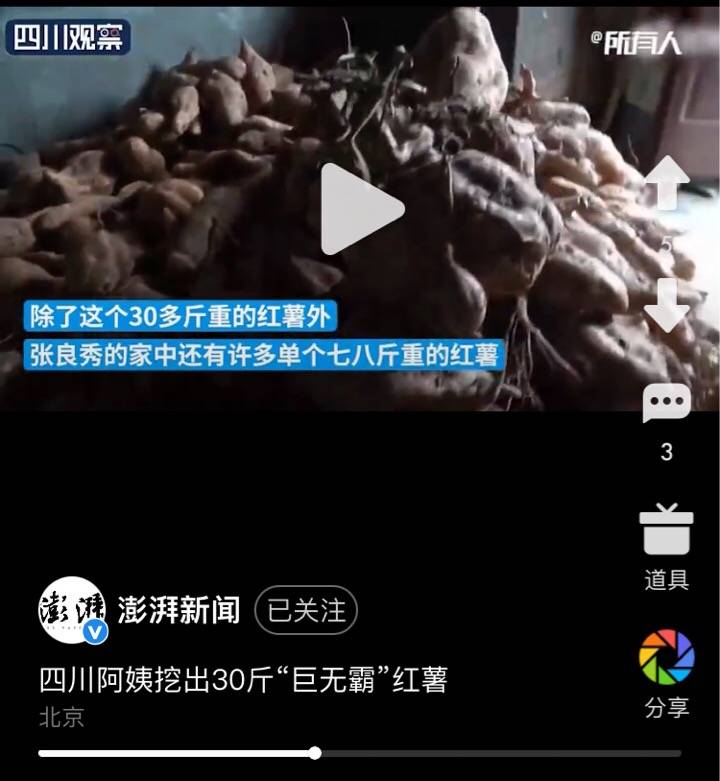
Task: Upvote the video with the up arrow
Action: (666, 183)
